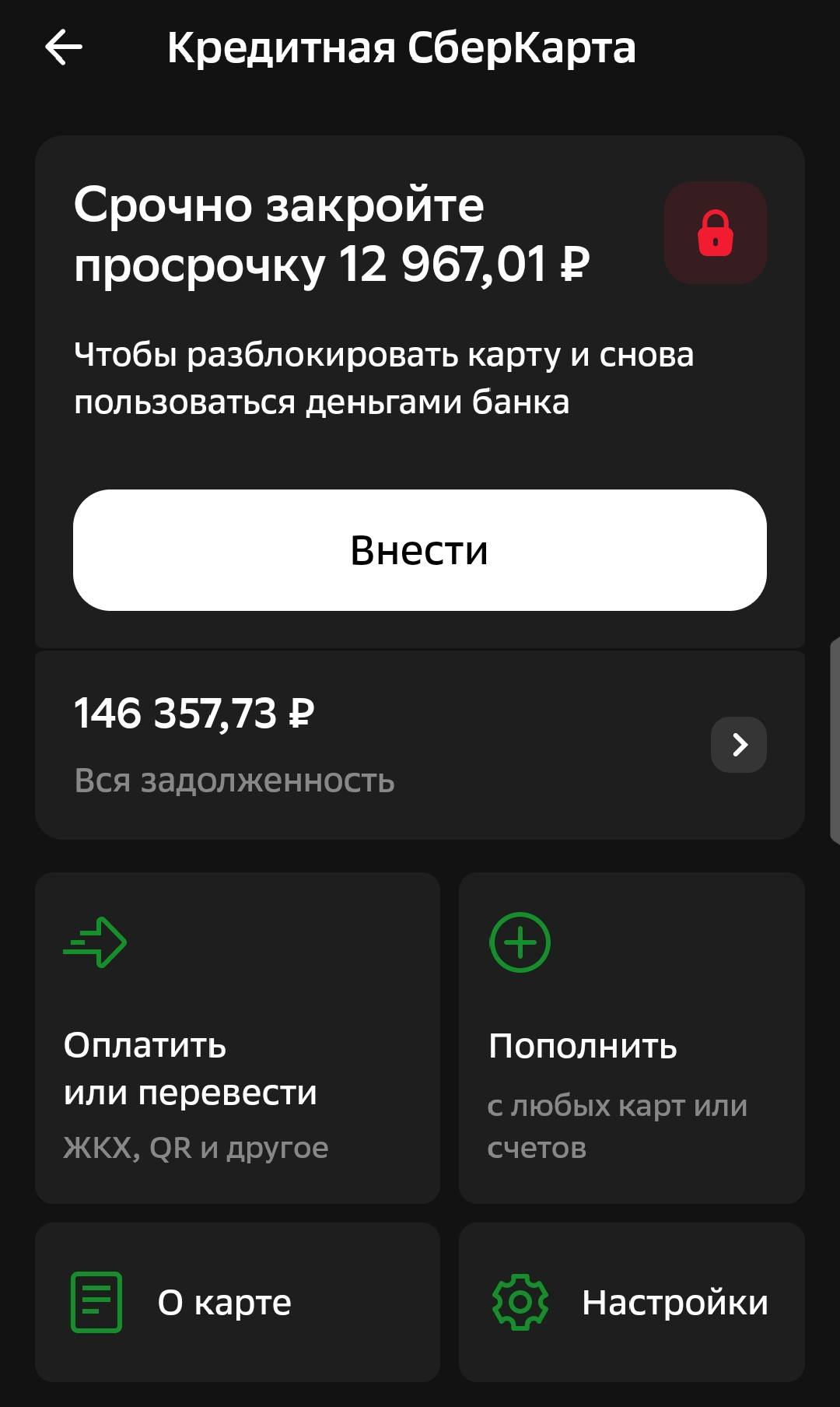Select the unlock instruction text under the alert
Image resolution: width=840 pixels, height=1407 pixels.
384,376
